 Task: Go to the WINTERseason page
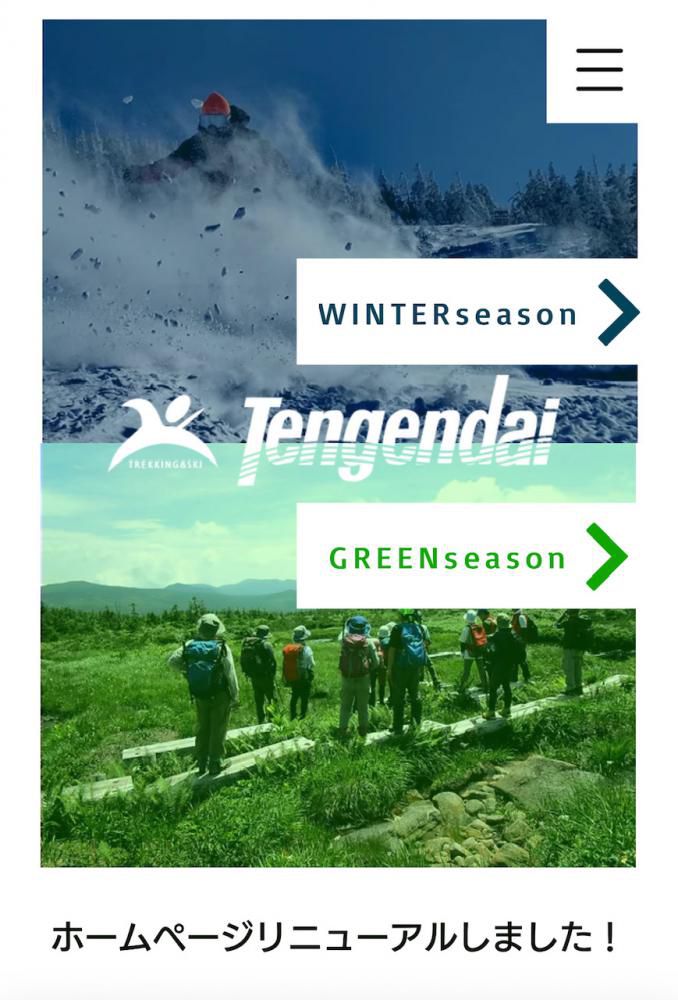pyautogui.click(x=467, y=312)
